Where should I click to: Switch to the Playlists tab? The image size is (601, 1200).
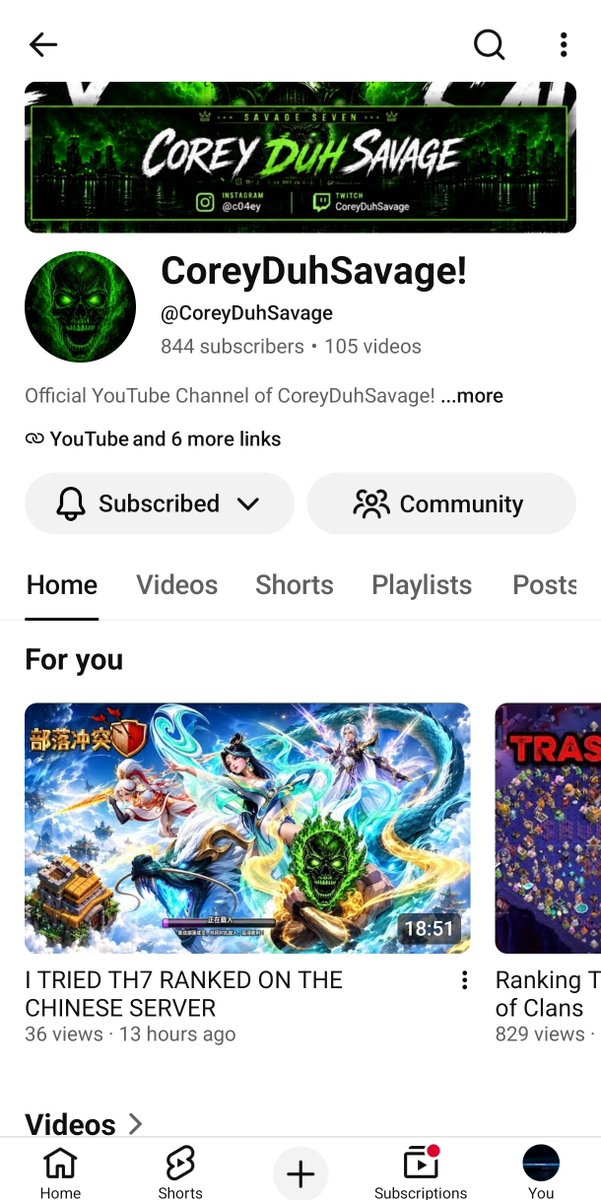tap(422, 585)
